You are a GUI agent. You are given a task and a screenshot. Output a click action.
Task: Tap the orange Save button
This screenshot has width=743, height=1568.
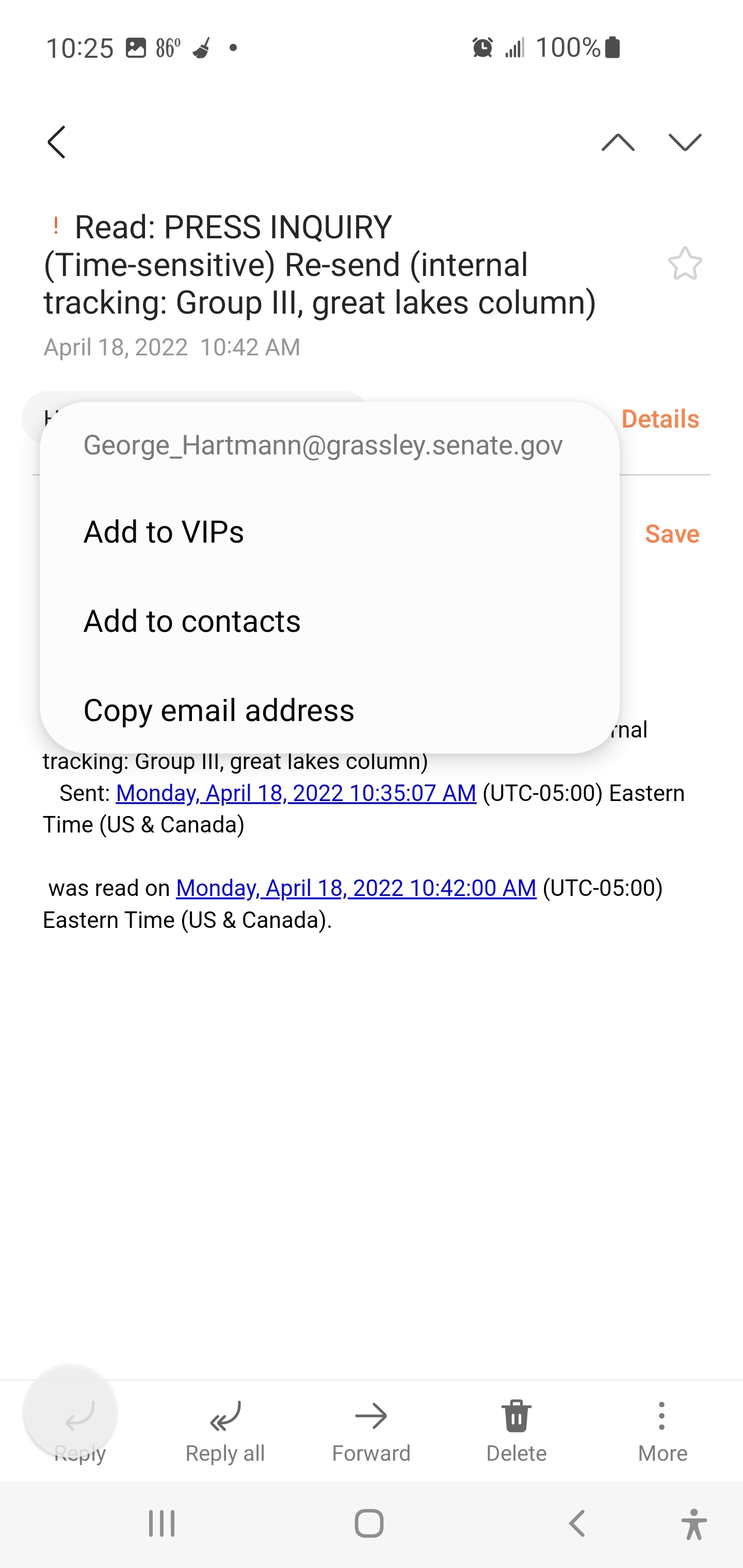coord(672,534)
